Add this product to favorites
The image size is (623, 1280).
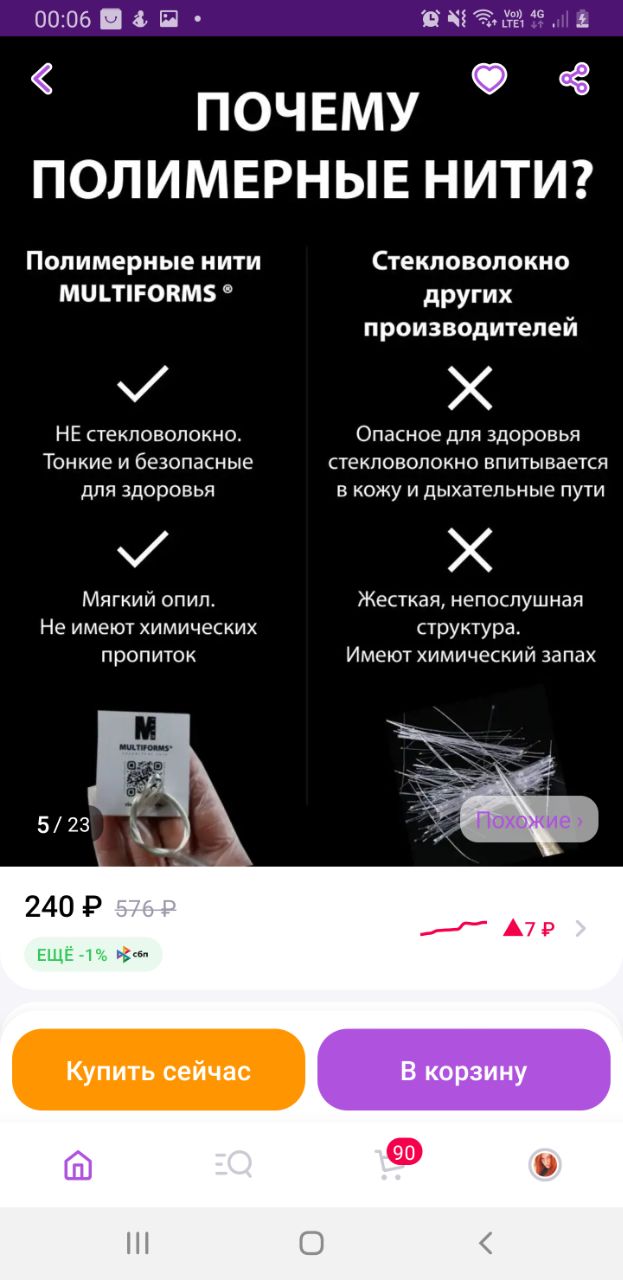[489, 78]
